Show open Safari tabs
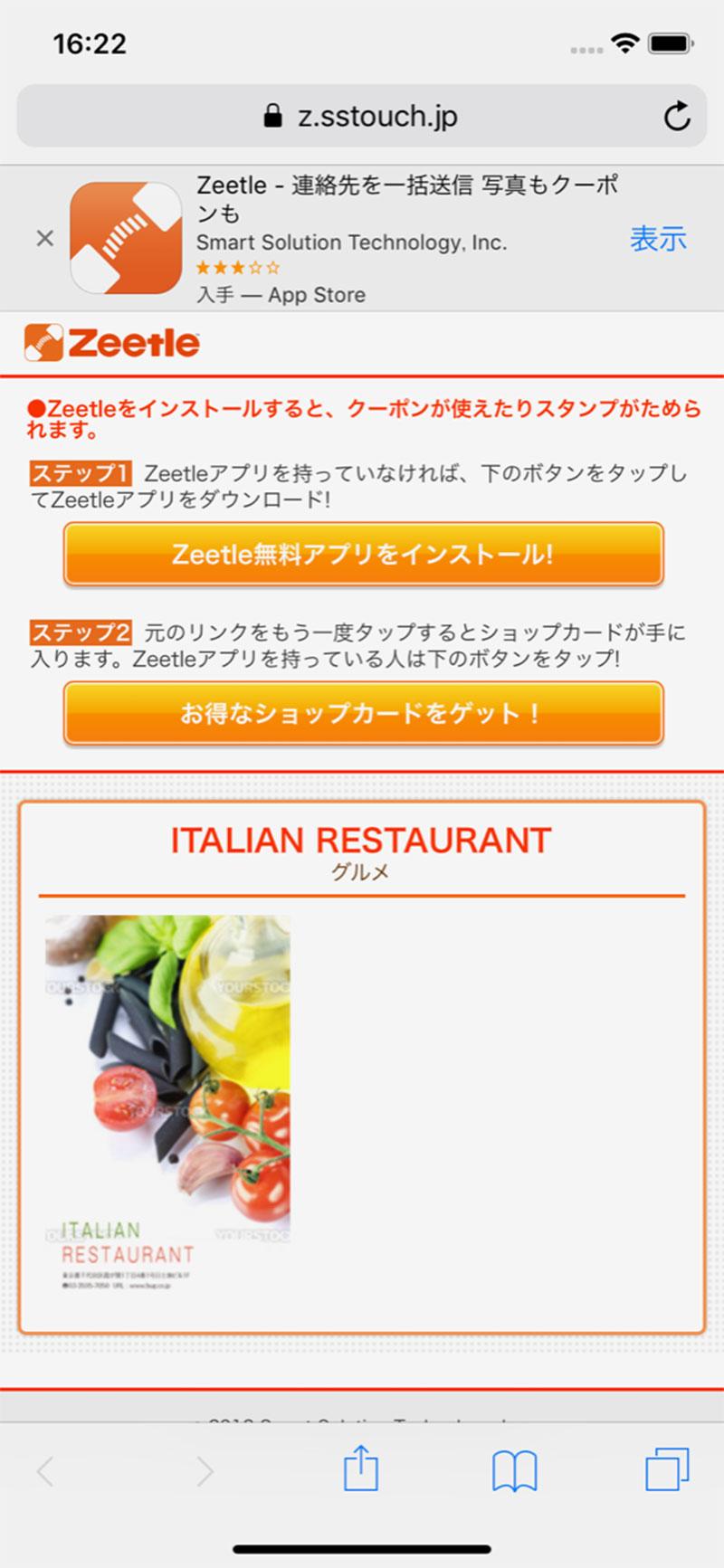 tap(667, 1469)
